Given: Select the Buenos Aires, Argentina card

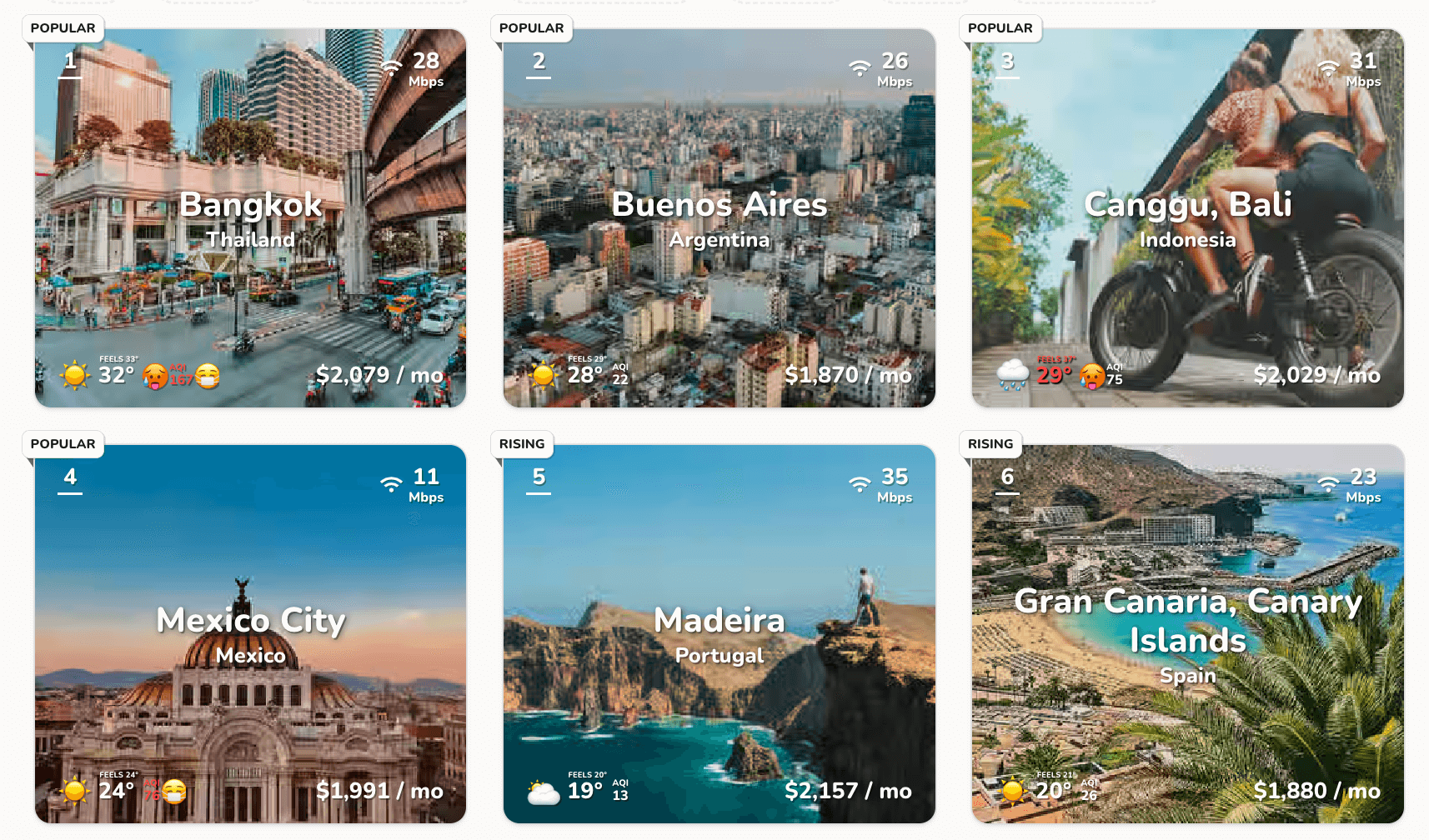Looking at the screenshot, I should coord(719,218).
